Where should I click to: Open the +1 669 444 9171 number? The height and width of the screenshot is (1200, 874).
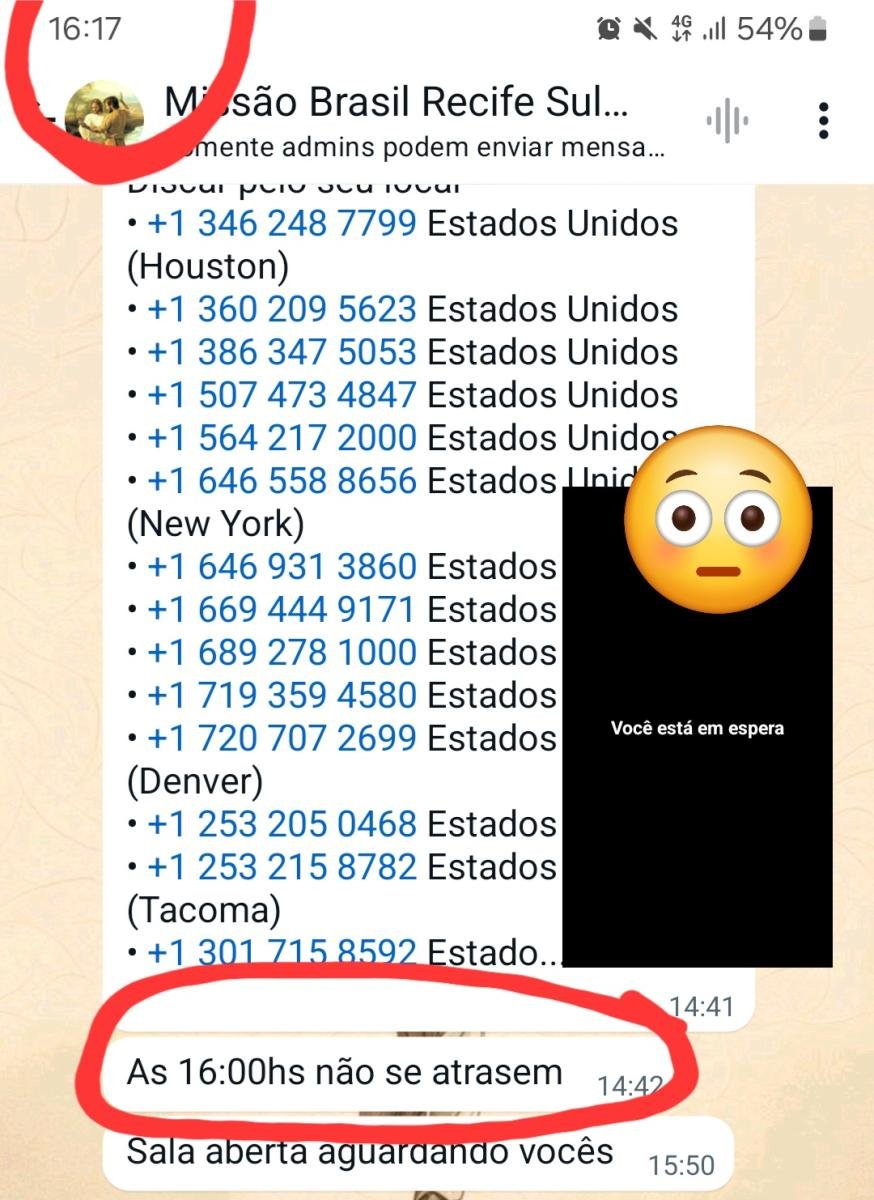pos(282,610)
